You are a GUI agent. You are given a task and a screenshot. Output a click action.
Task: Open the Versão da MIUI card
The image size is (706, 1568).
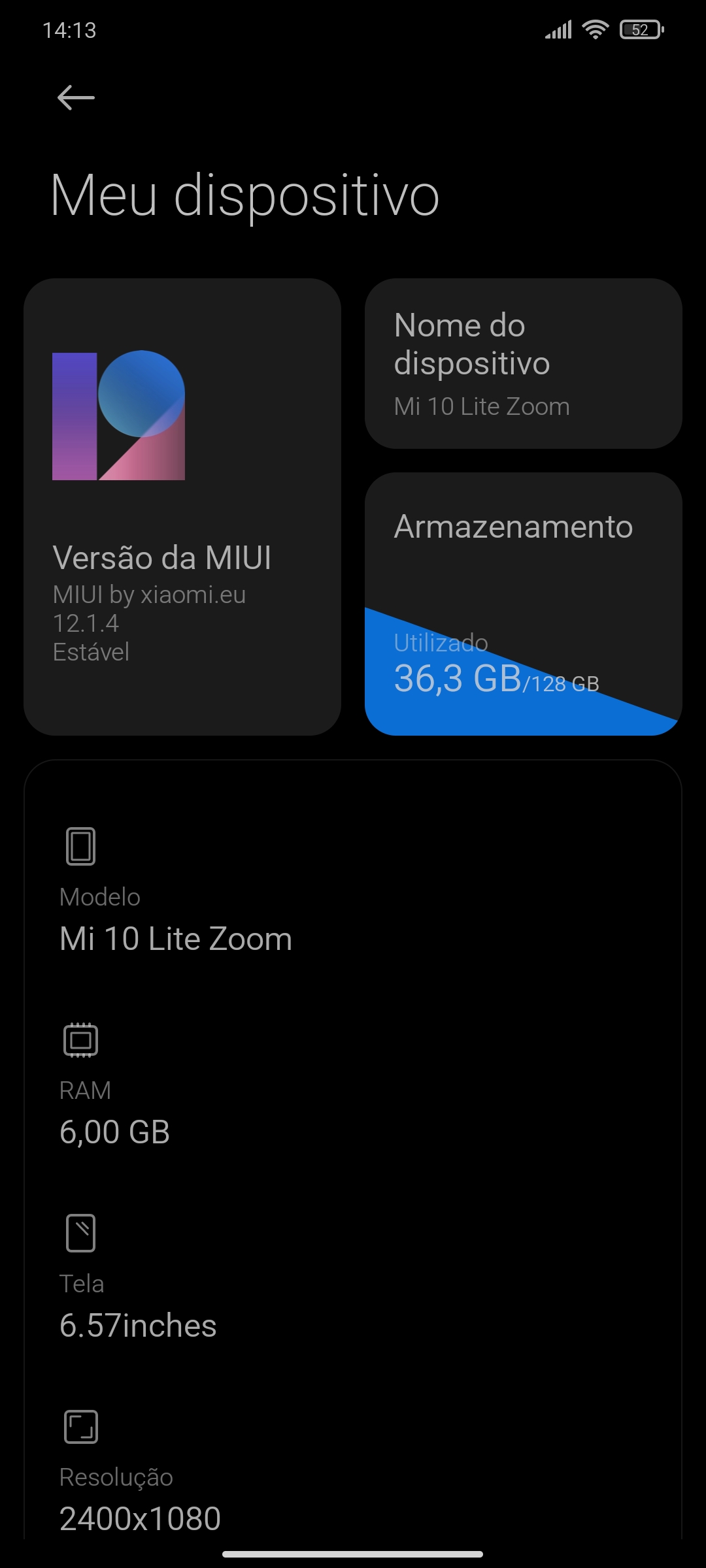click(182, 507)
